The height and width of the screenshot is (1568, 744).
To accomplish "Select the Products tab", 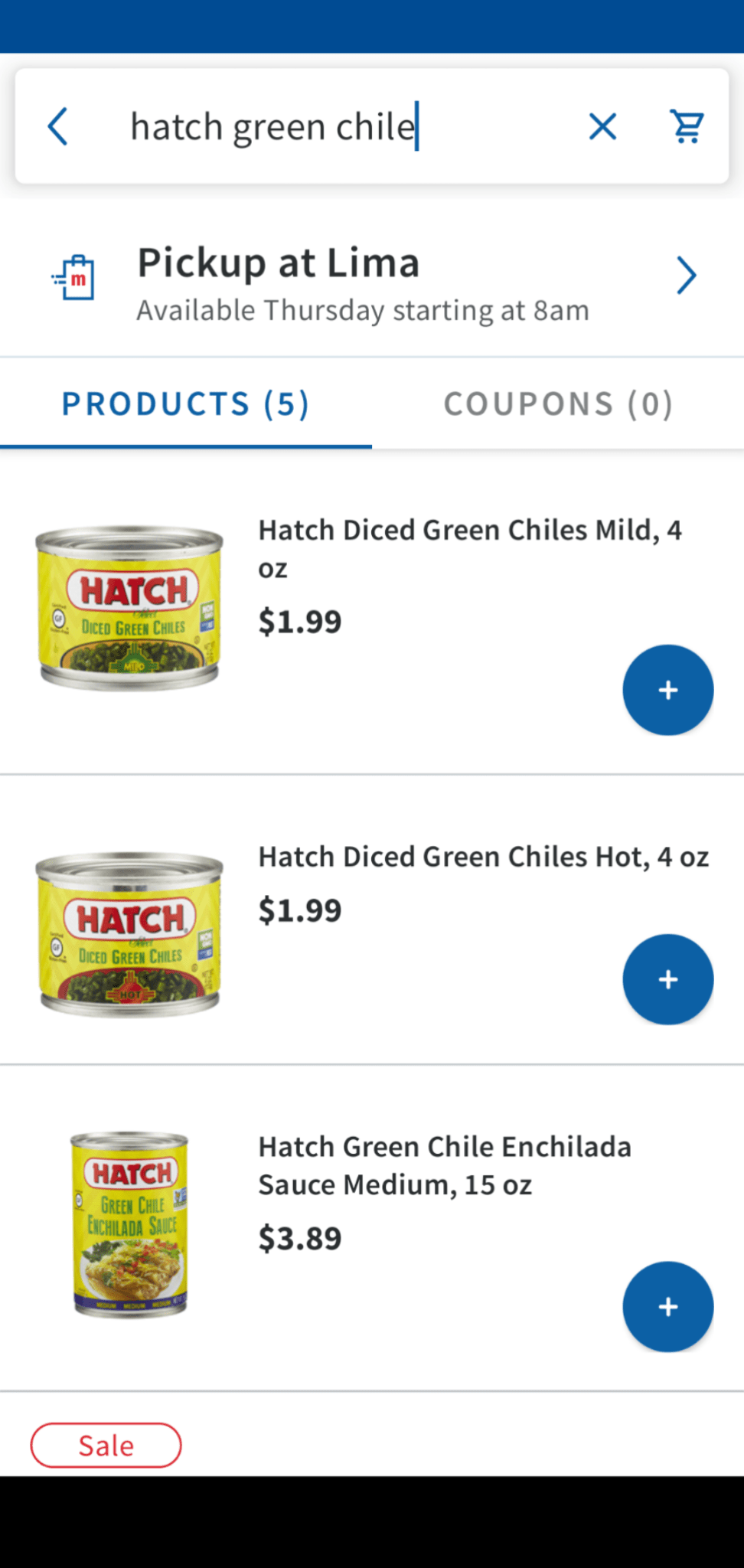I will click(186, 403).
